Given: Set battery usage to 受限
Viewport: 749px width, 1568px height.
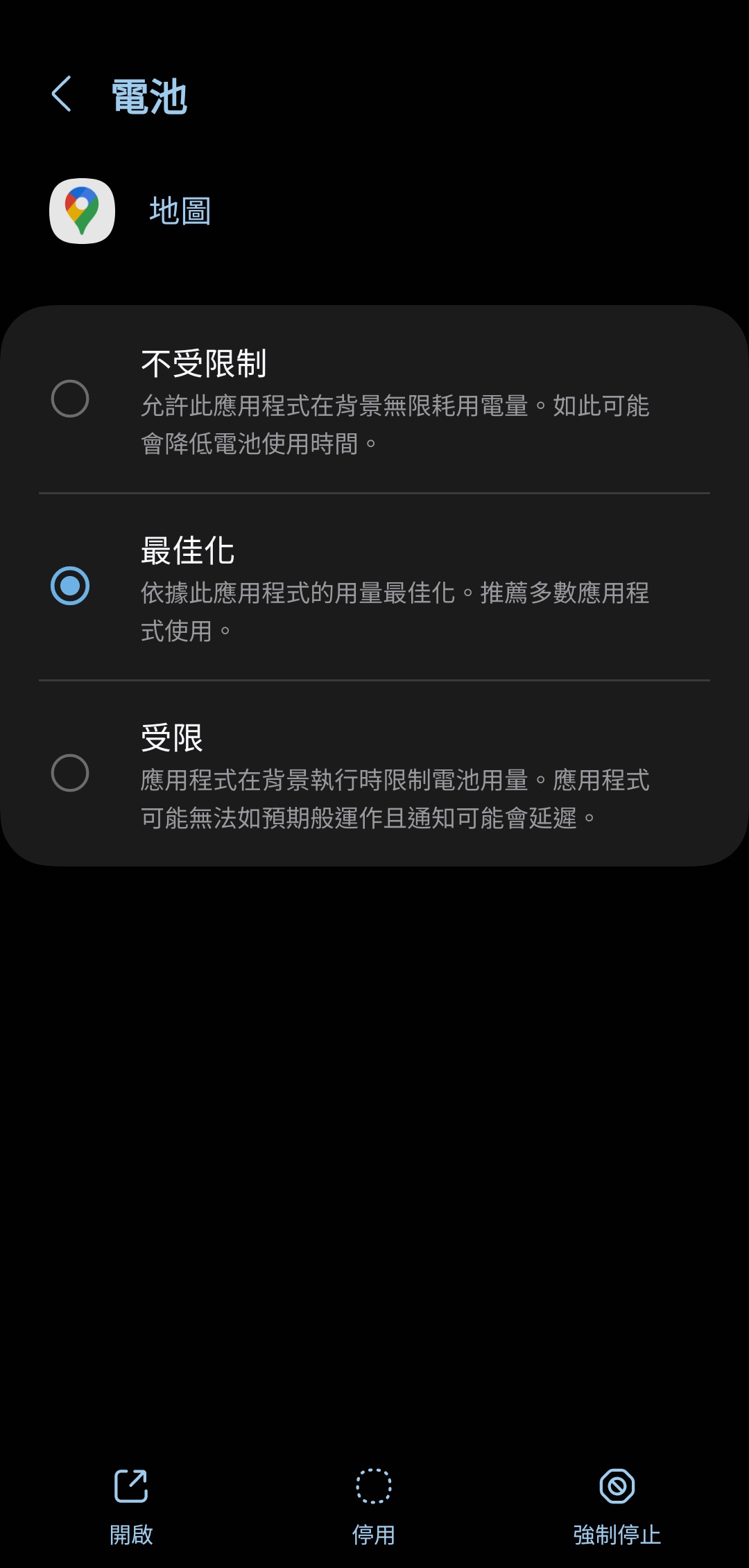Looking at the screenshot, I should click(x=70, y=773).
